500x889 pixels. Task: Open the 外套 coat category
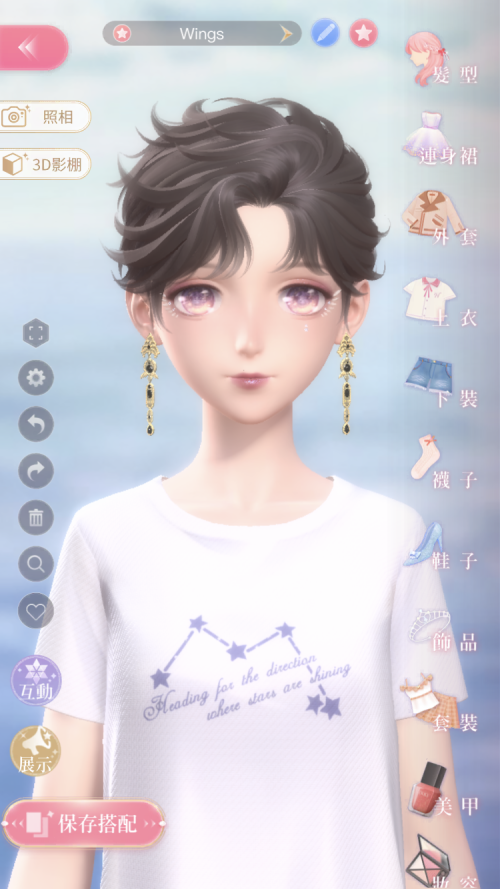[442, 220]
